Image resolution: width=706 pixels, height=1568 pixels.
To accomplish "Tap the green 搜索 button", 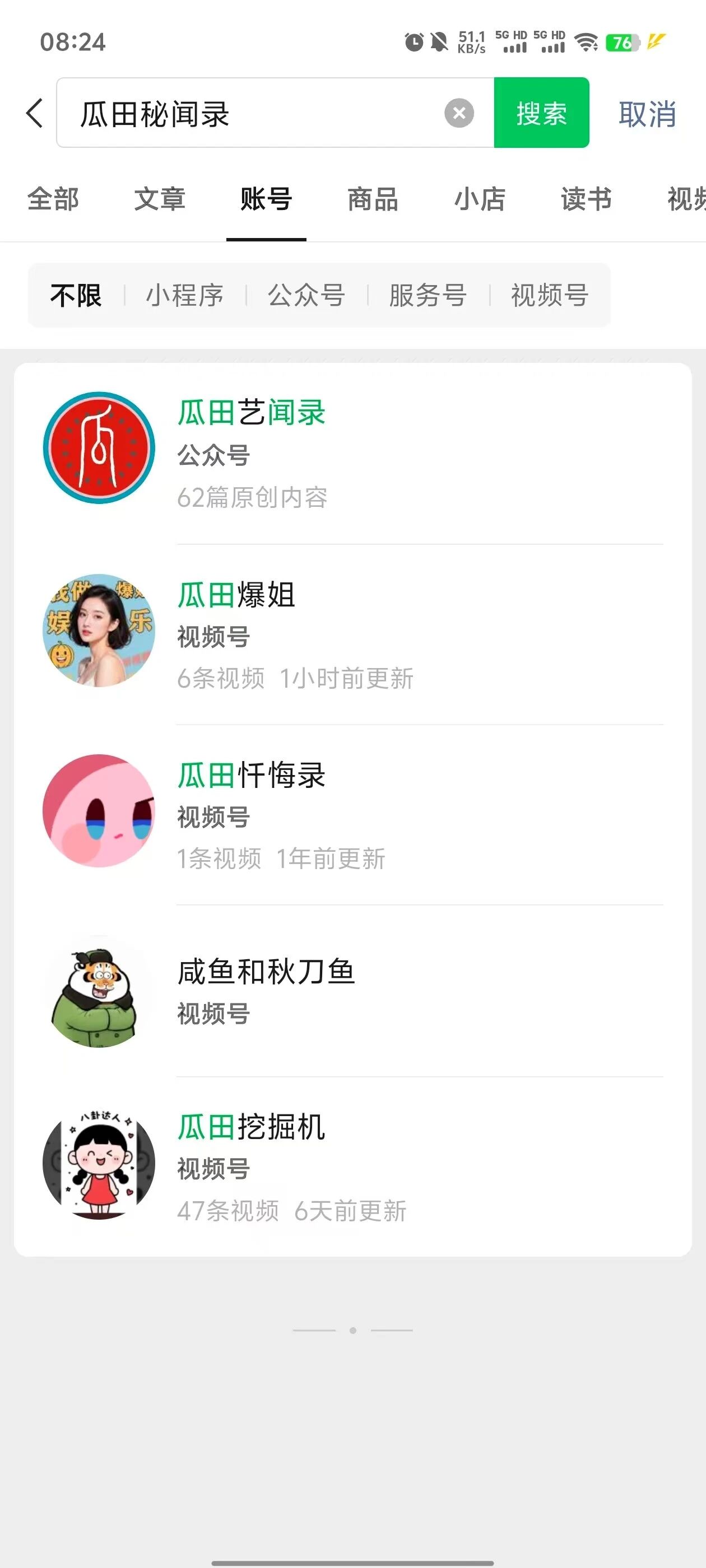I will [541, 113].
